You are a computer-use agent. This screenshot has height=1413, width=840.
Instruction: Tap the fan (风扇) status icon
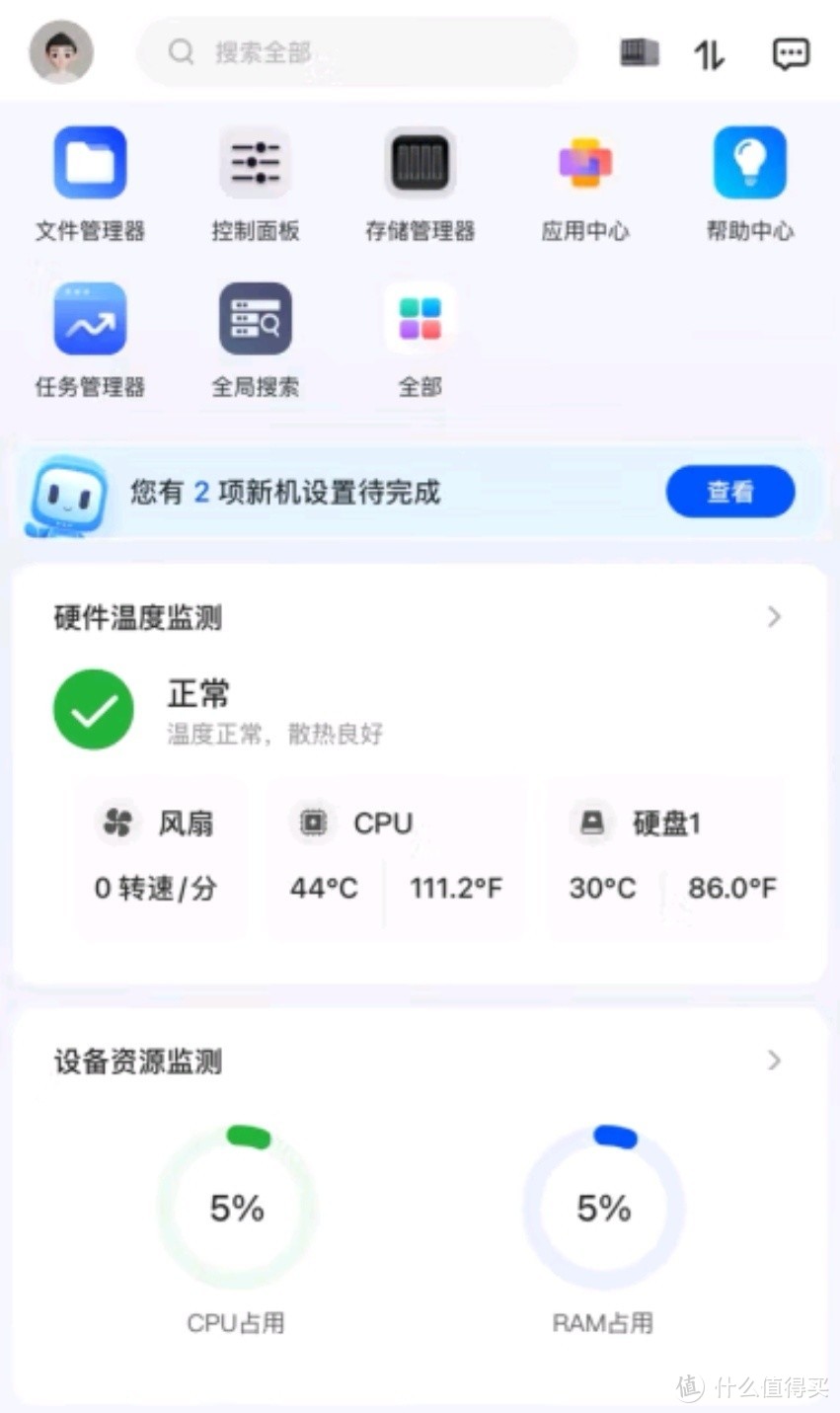[118, 823]
